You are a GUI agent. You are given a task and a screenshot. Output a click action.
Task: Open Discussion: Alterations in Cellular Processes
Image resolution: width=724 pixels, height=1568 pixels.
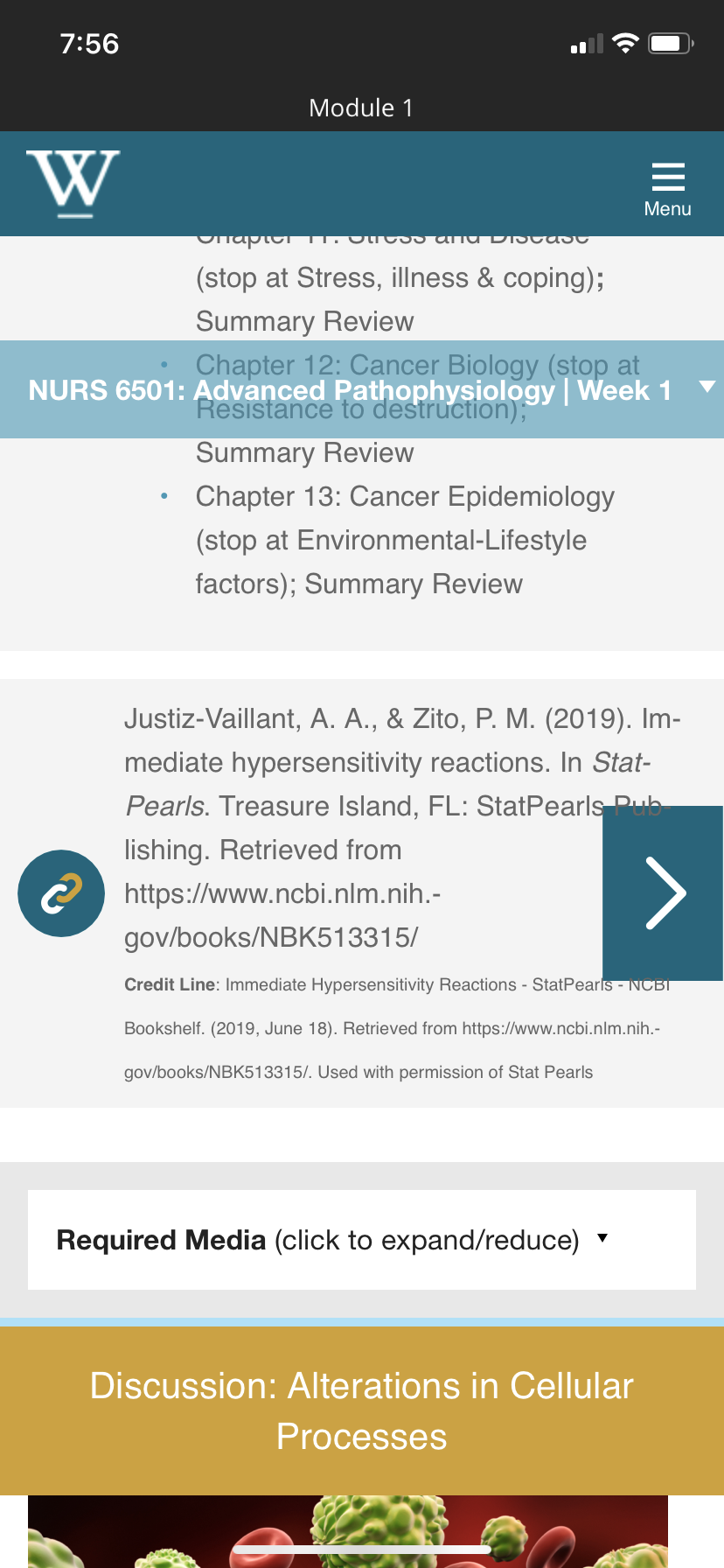pos(362,1410)
